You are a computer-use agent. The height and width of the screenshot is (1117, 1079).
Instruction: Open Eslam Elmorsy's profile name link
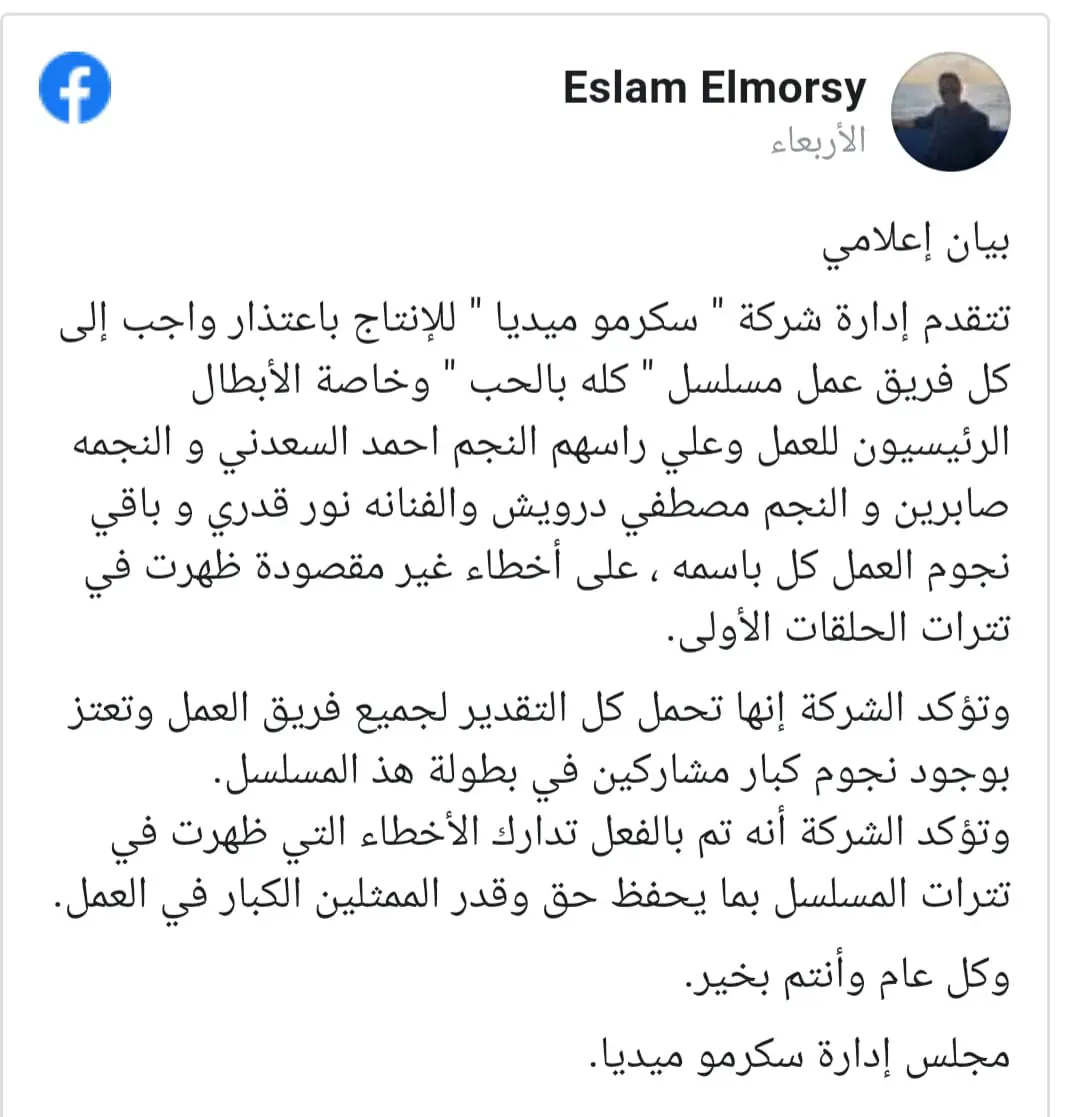pyautogui.click(x=714, y=89)
